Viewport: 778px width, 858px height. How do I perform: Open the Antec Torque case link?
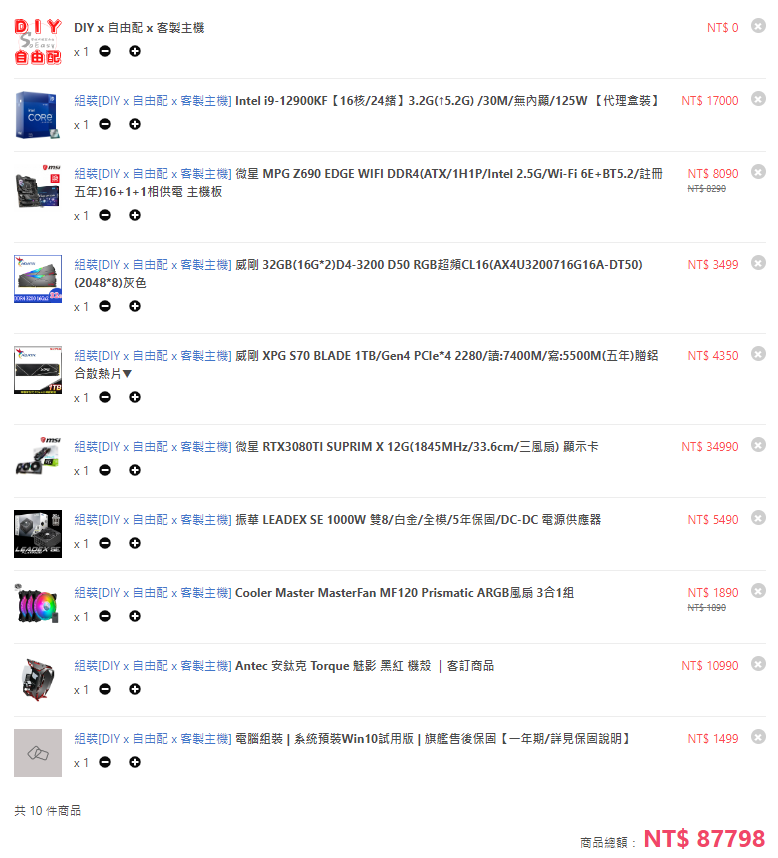pyautogui.click(x=364, y=666)
